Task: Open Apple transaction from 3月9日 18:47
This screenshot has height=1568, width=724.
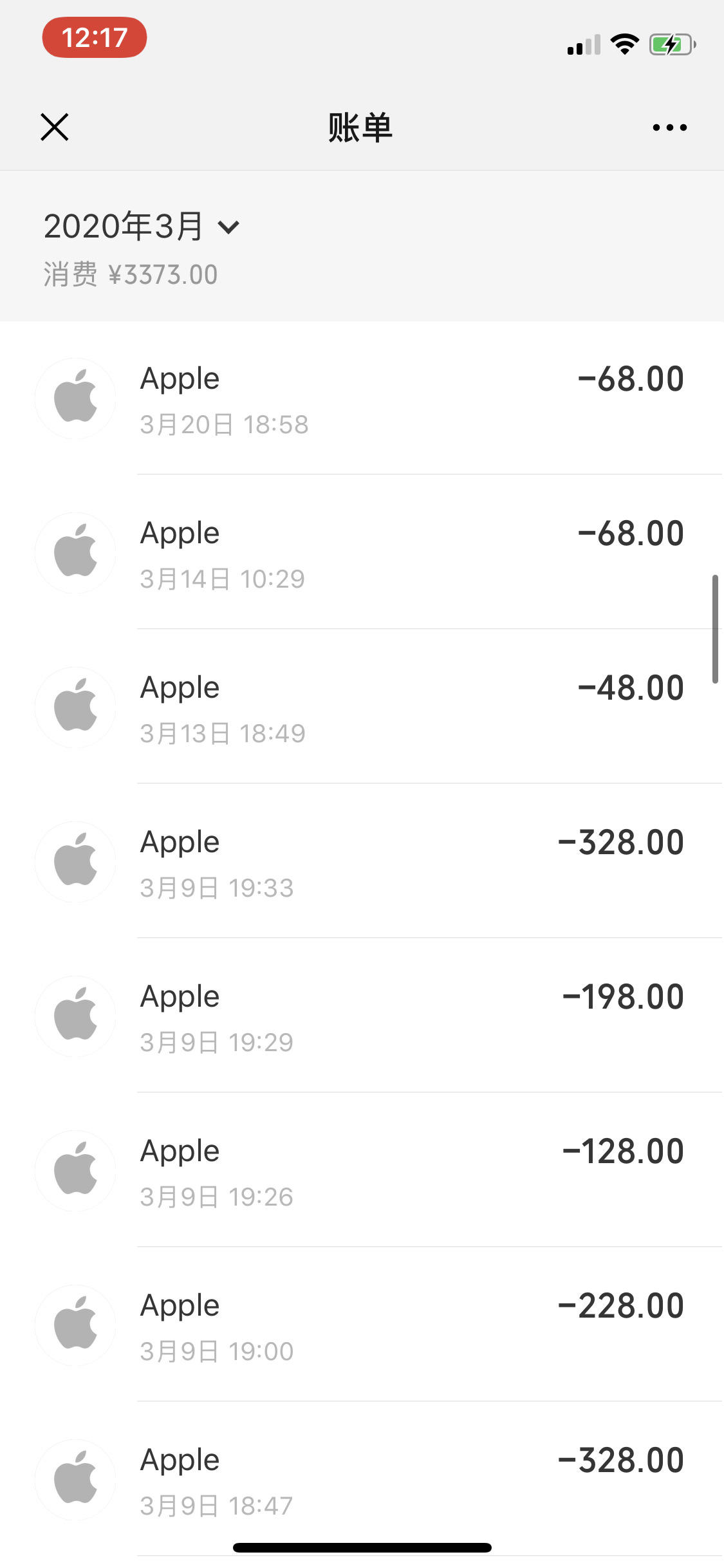Action: [362, 1479]
